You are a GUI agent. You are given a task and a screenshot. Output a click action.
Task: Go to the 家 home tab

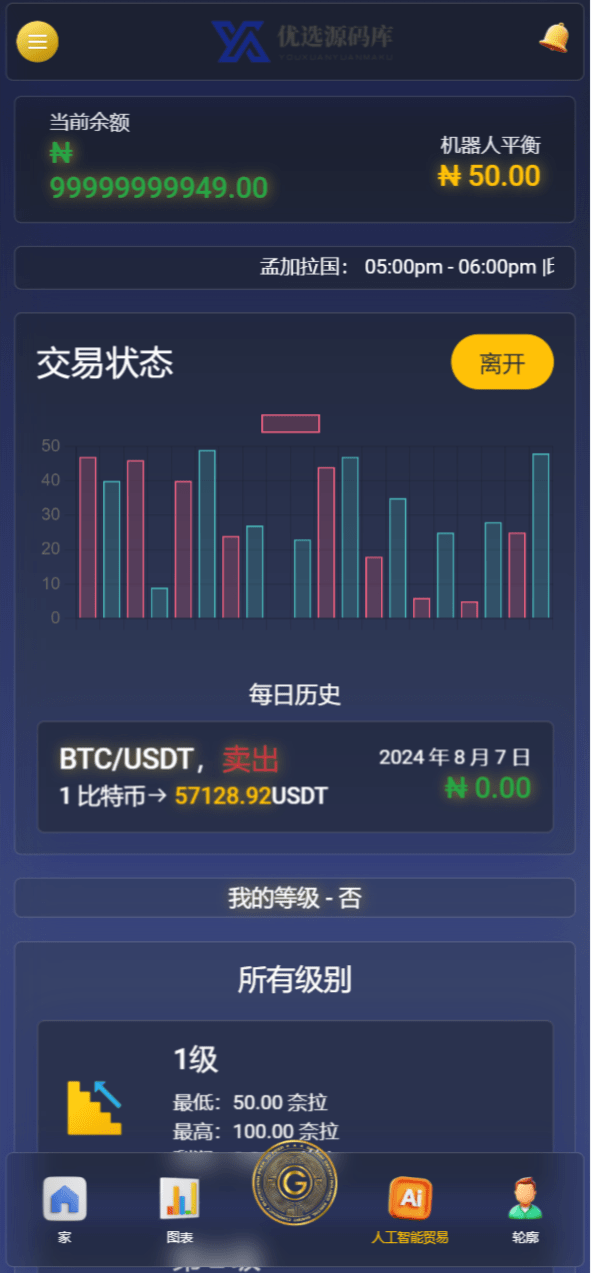(x=65, y=1210)
